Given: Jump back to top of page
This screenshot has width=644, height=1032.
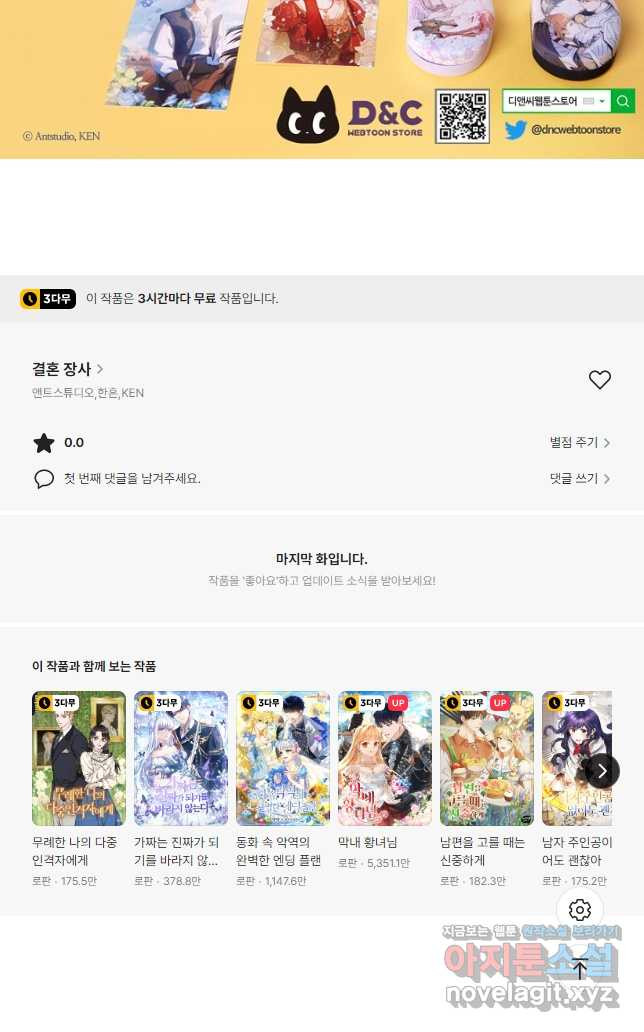Looking at the screenshot, I should (580, 968).
